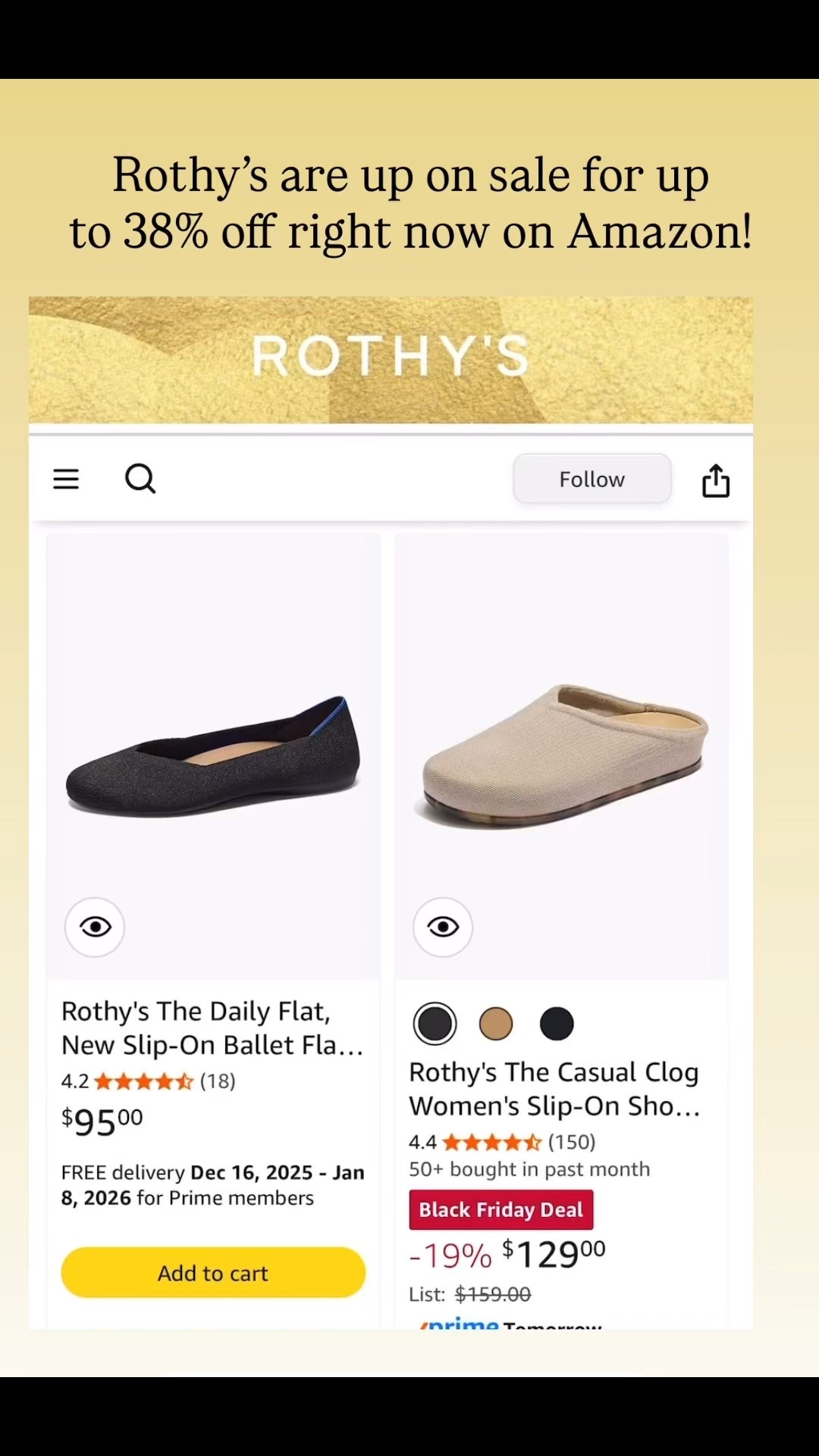Quick view the Casual Clog with the eye icon

click(x=442, y=927)
